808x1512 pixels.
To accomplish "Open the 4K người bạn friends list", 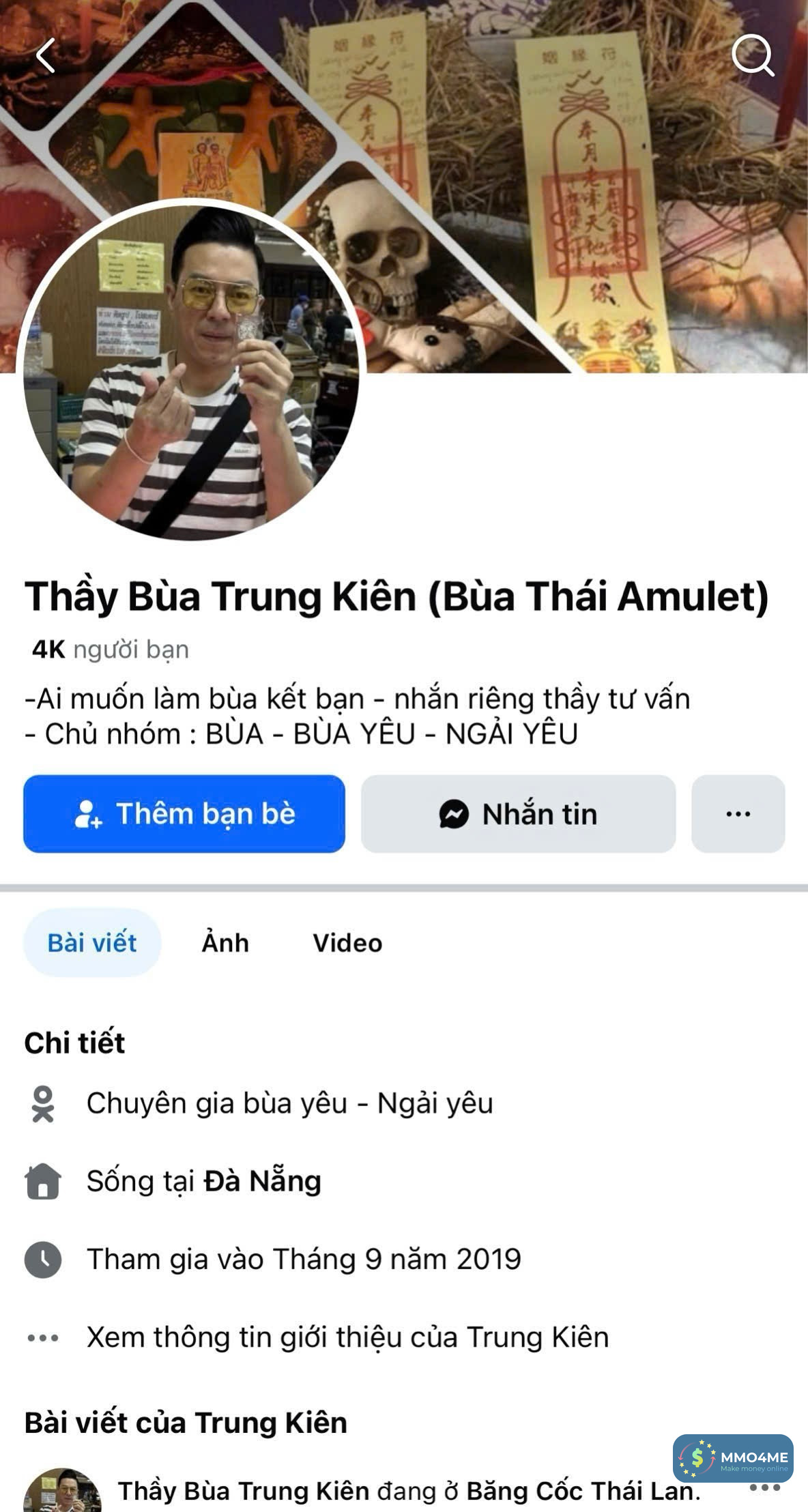I will tap(111, 650).
